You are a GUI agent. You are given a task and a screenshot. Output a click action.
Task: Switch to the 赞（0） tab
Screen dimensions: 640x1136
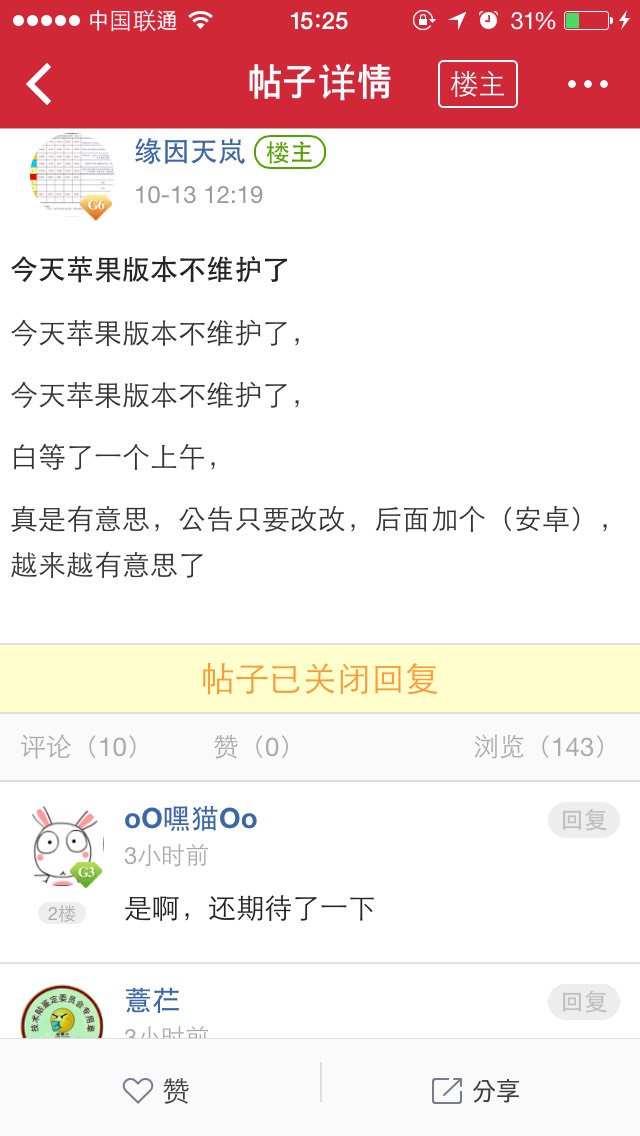coord(252,747)
